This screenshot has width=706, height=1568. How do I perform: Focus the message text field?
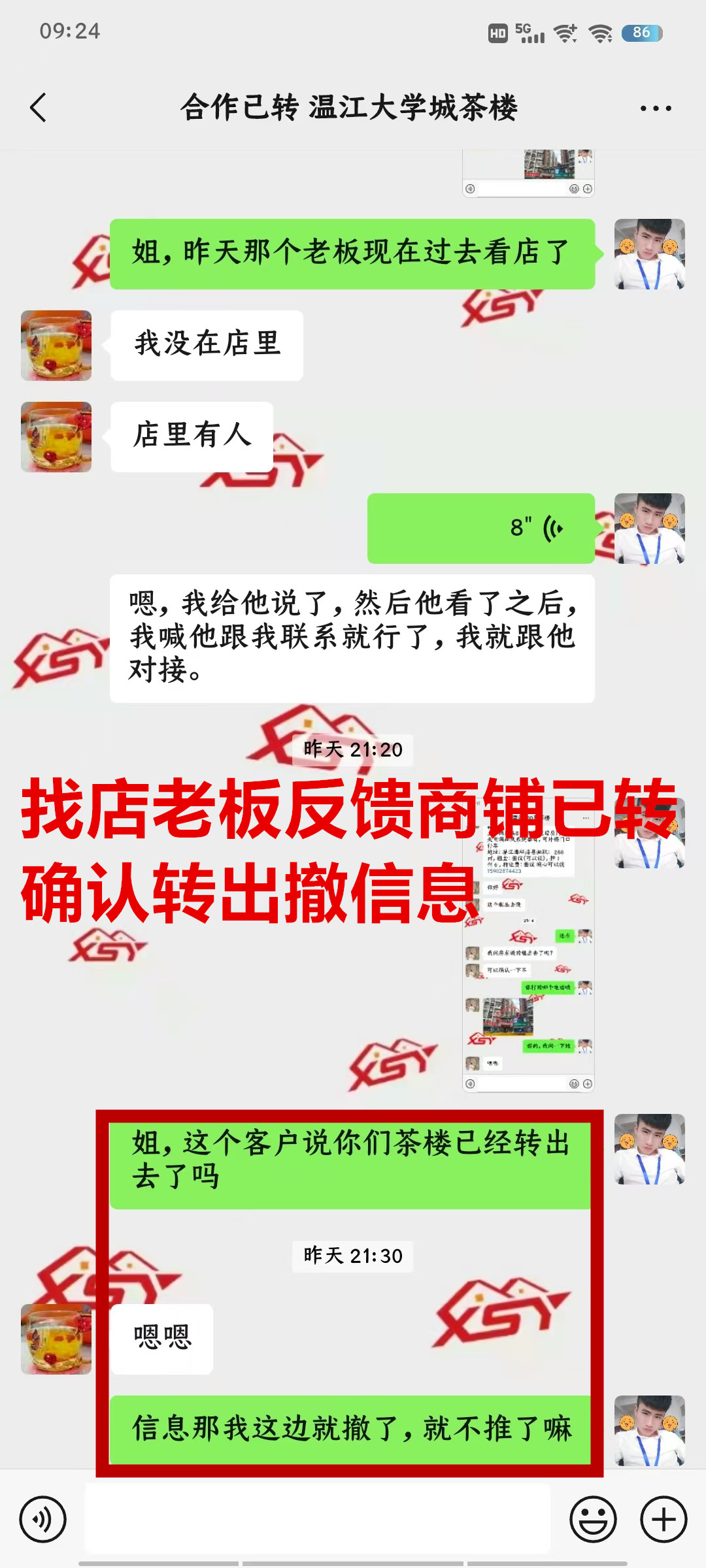tap(318, 1519)
